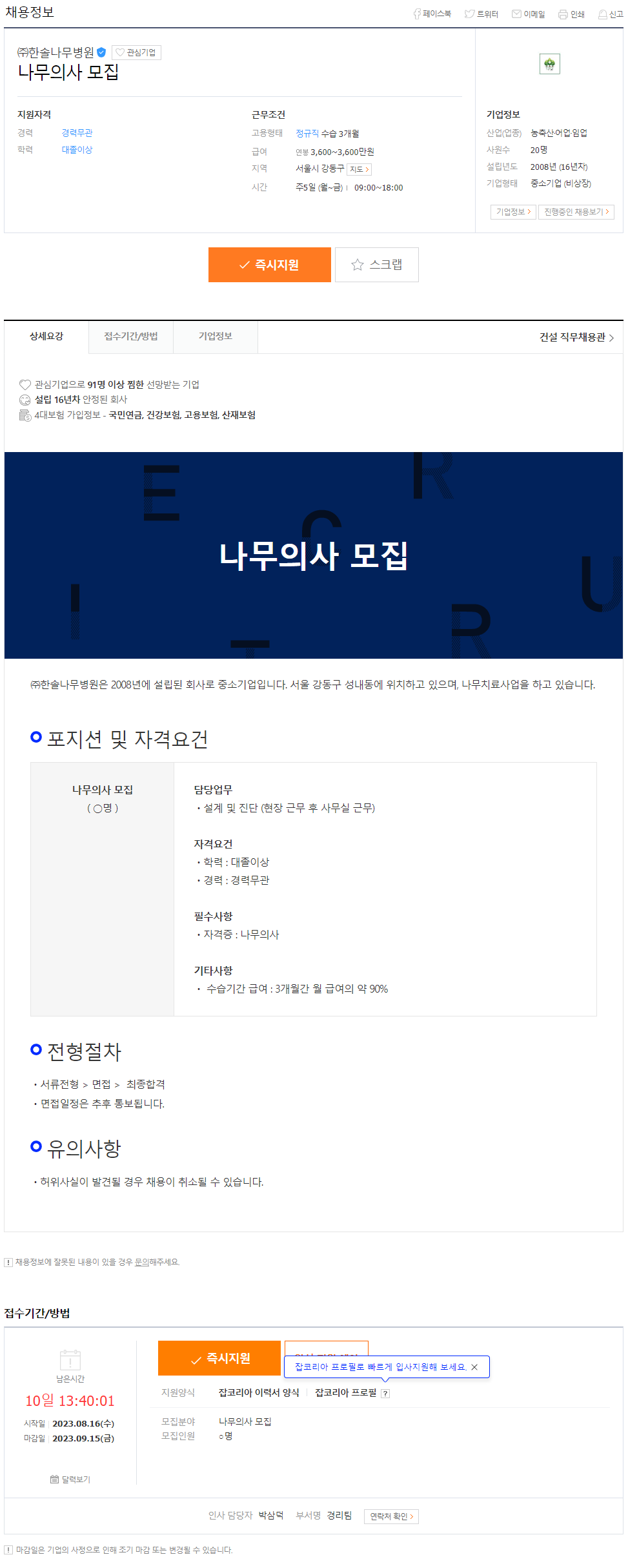
Task: Switch to the 기업정보 tab
Action: [215, 336]
